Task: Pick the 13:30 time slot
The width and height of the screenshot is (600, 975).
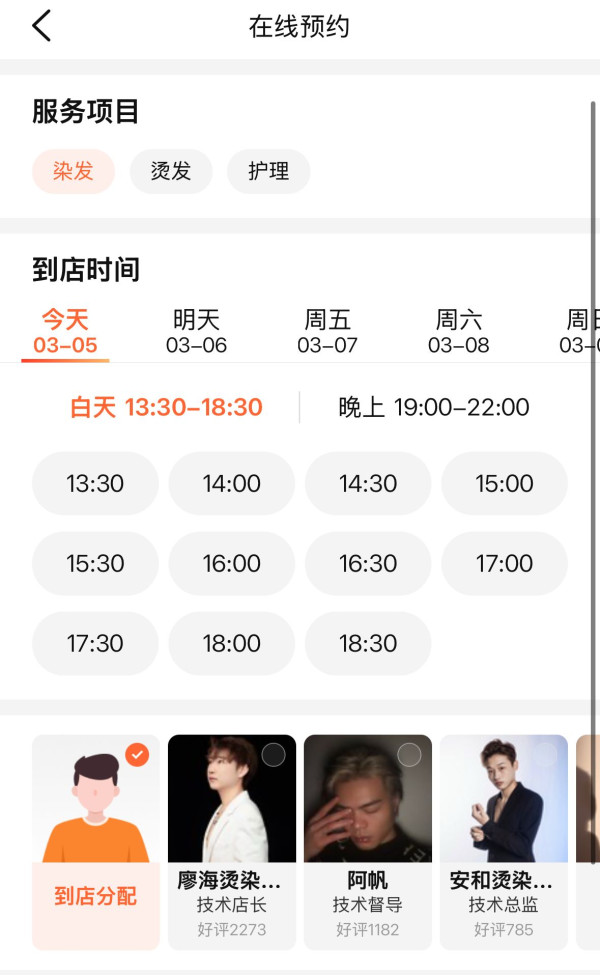Action: [x=95, y=484]
